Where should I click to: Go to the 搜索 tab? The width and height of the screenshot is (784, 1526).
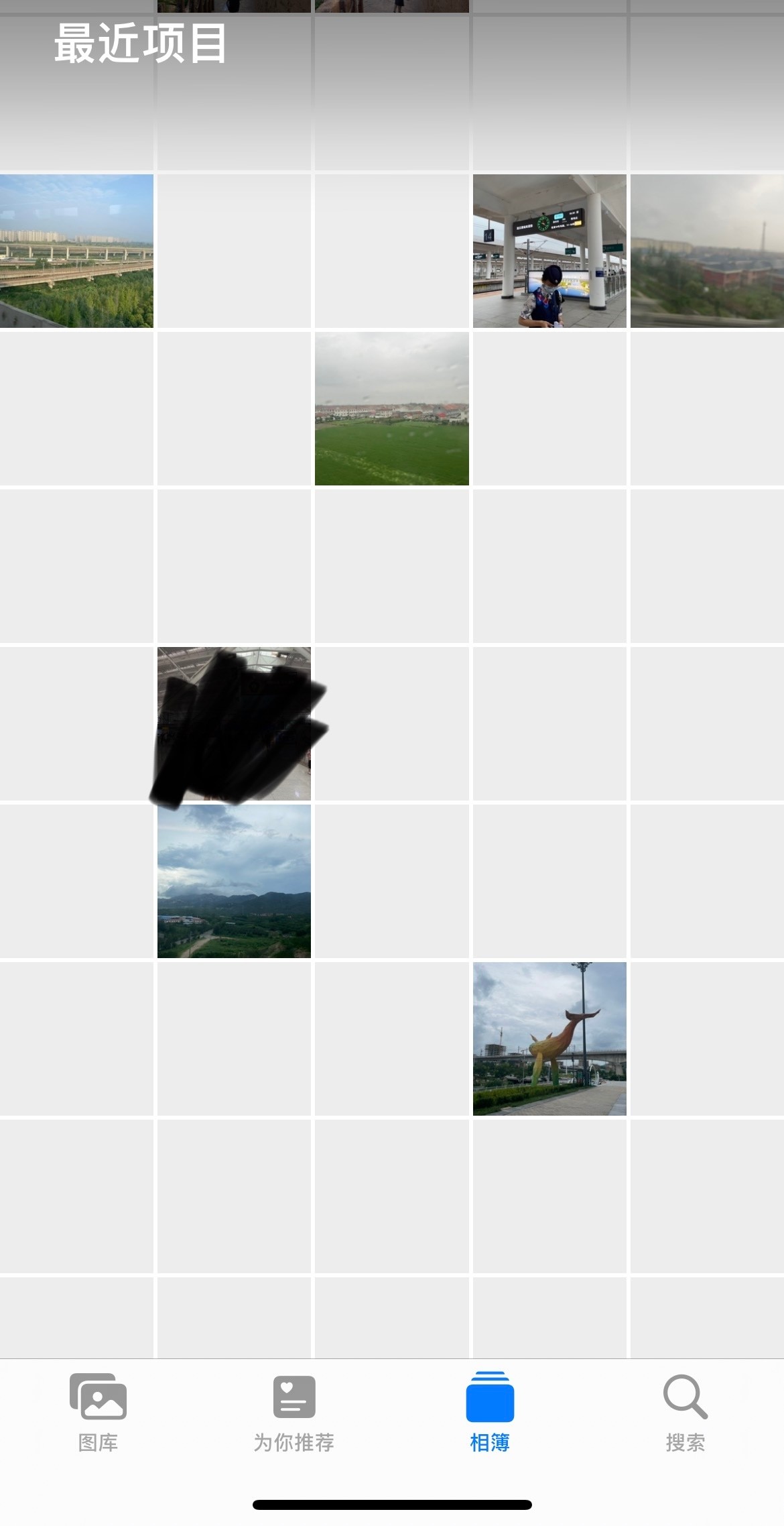(x=685, y=1411)
